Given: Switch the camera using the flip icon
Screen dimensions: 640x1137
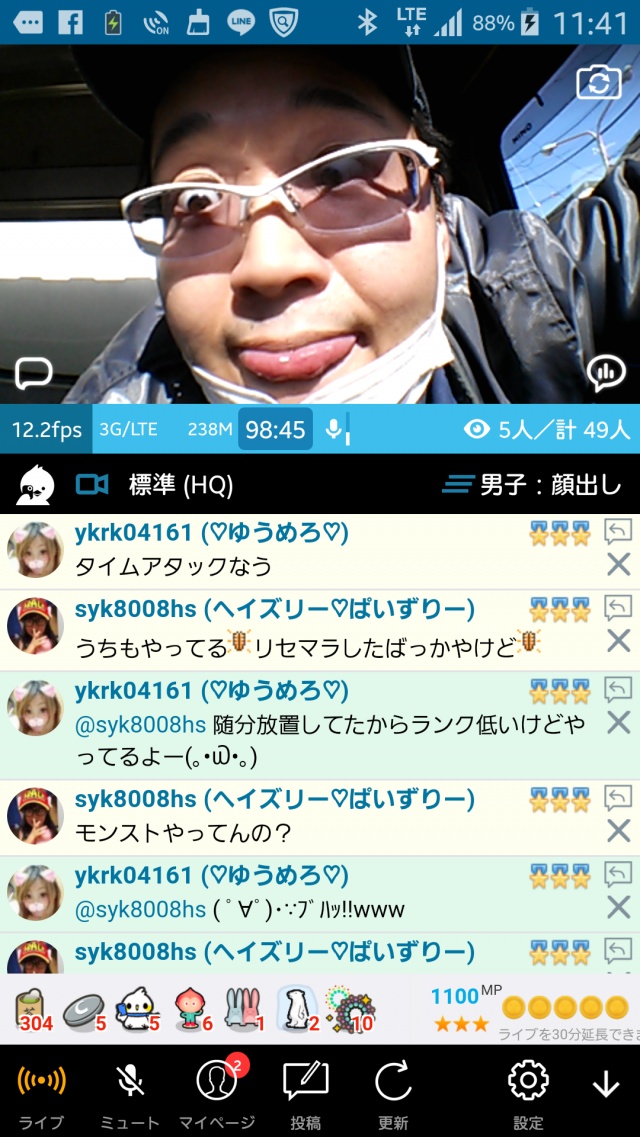Looking at the screenshot, I should coord(598,82).
